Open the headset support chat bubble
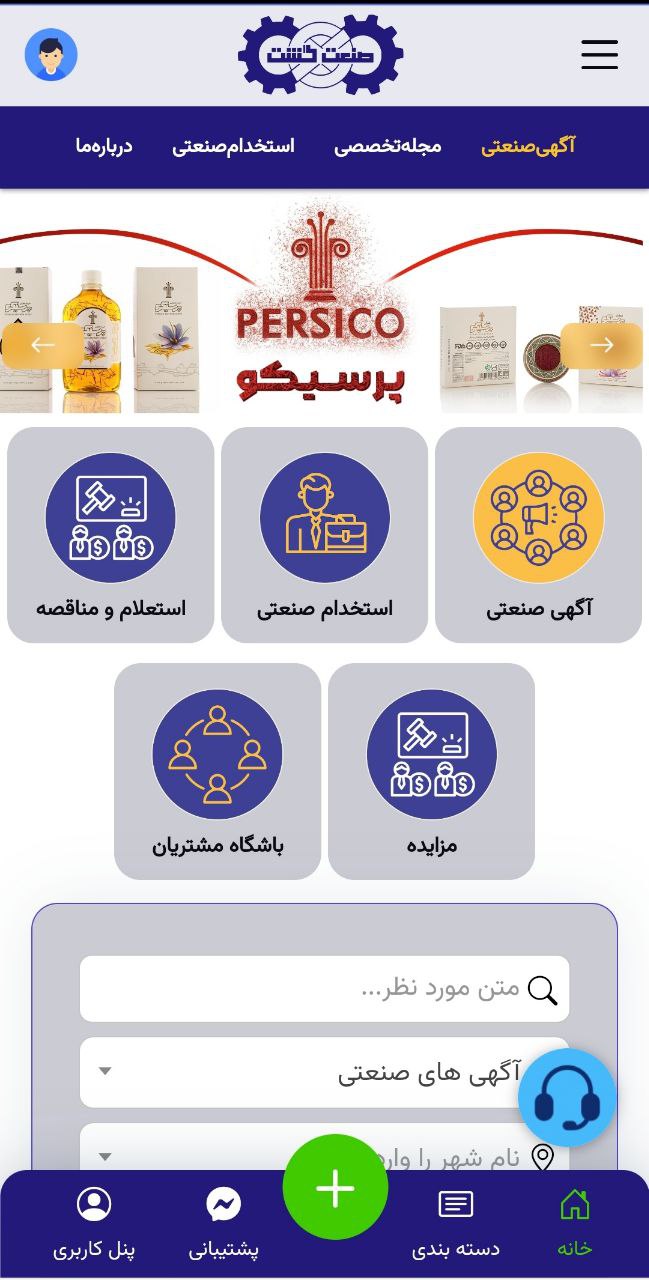Image resolution: width=649 pixels, height=1280 pixels. pos(567,1099)
